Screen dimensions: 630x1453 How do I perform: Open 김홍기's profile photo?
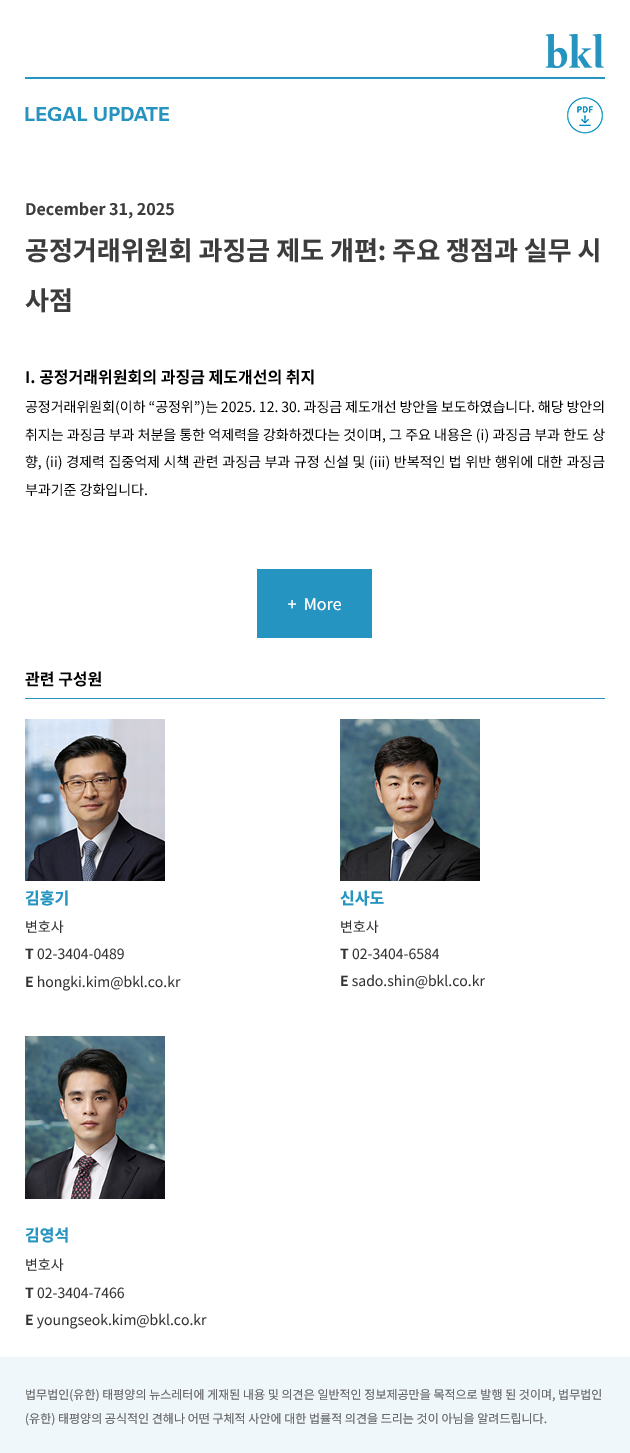(95, 800)
